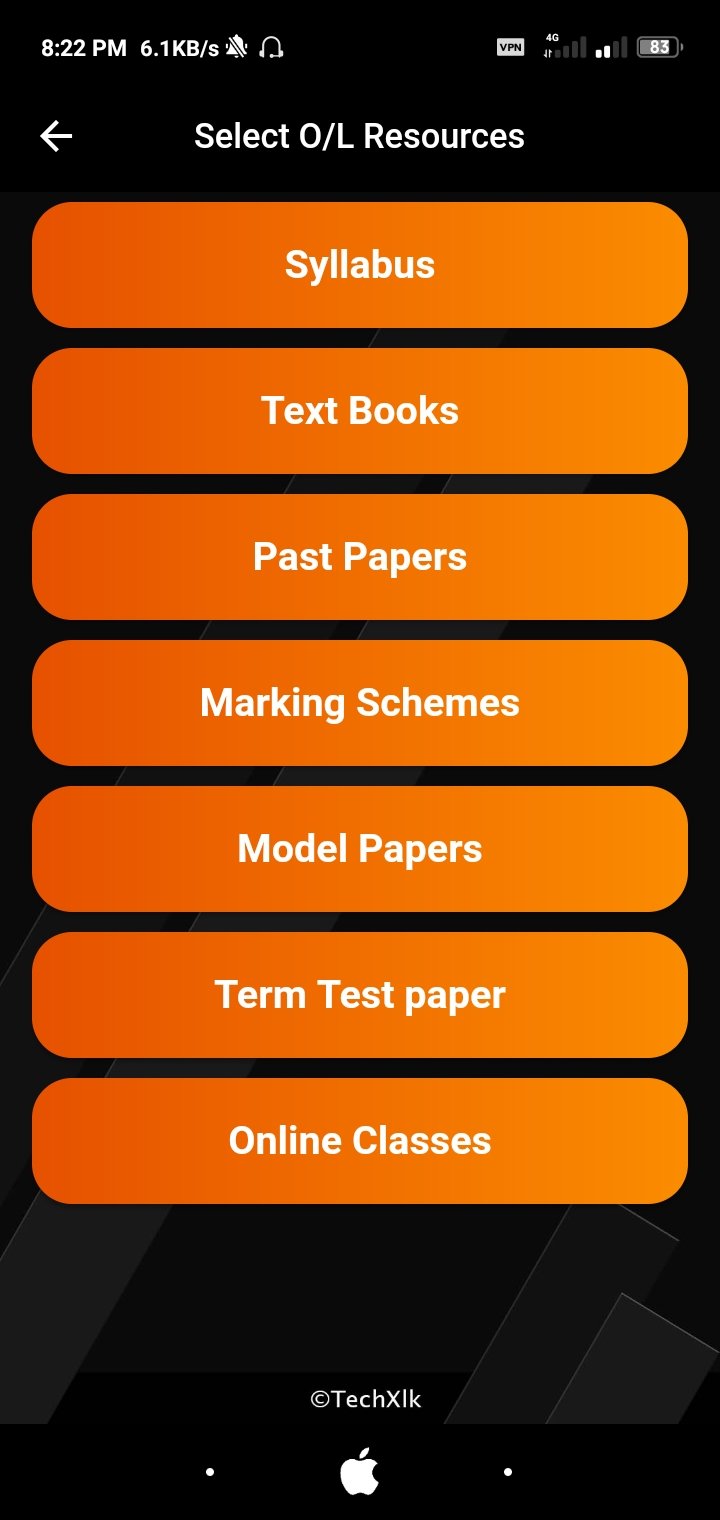Open Online Classes
Viewport: 720px width, 1520px height.
[x=360, y=1141]
